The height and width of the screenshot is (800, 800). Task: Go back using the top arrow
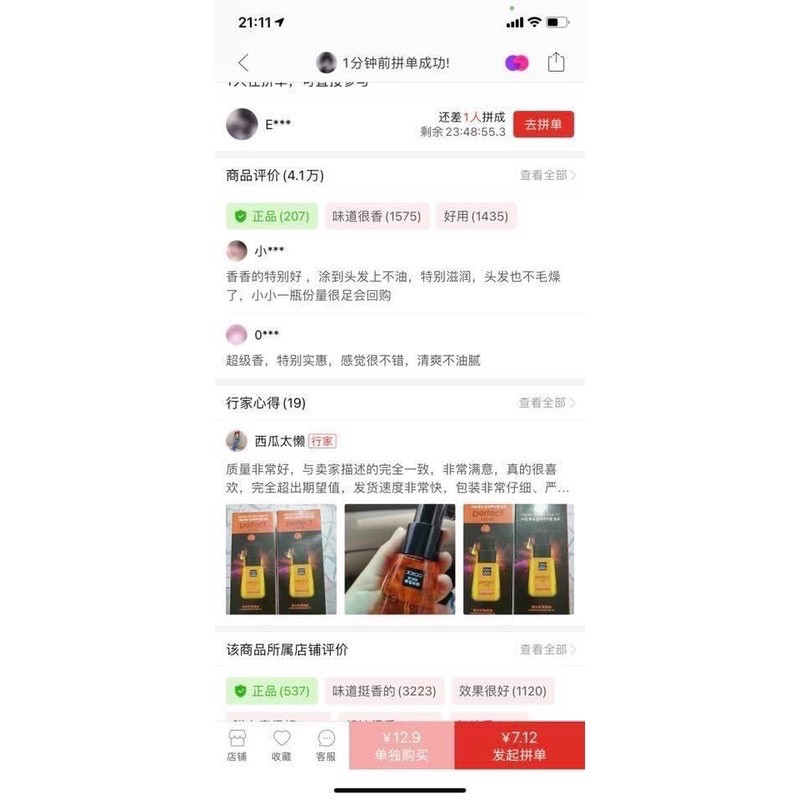(x=244, y=63)
